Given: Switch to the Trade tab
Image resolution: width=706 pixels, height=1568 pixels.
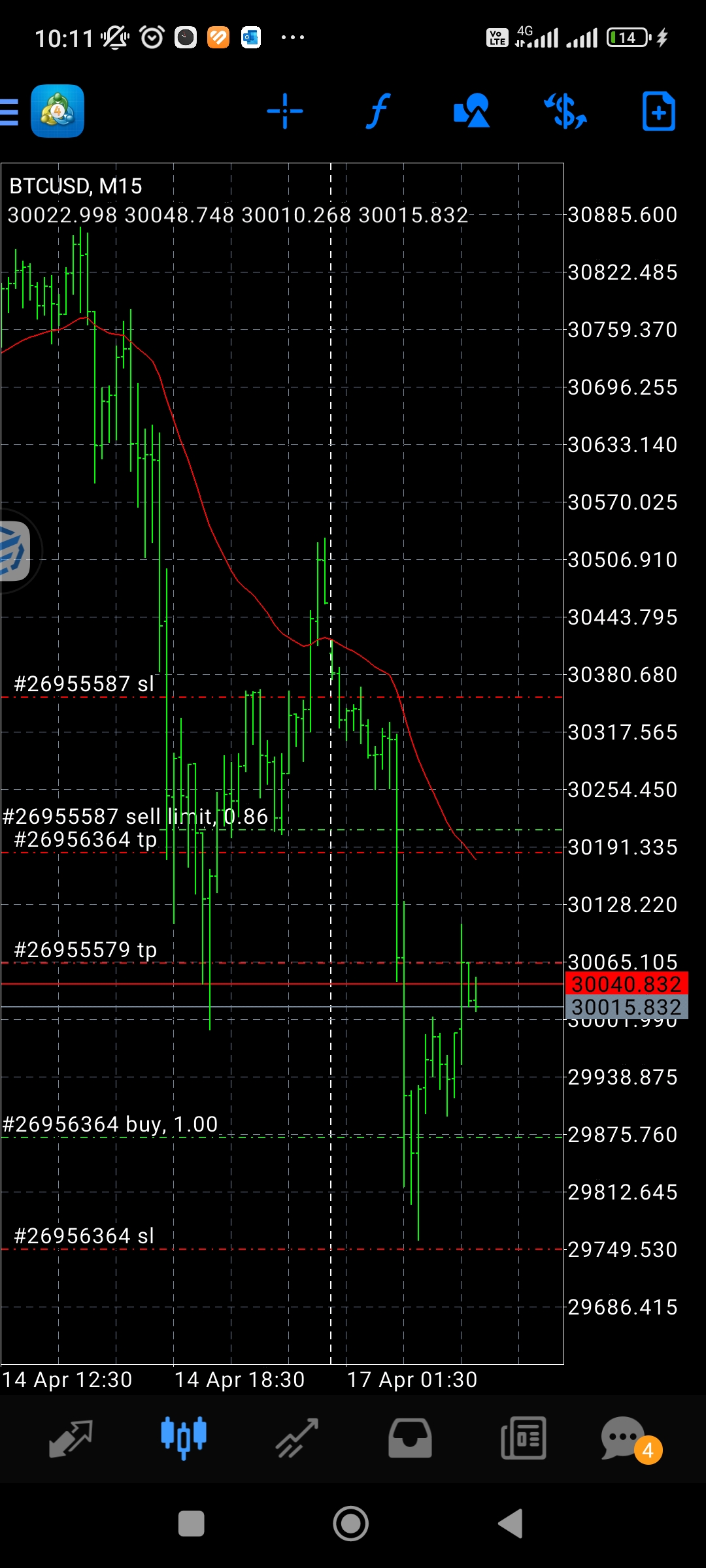Looking at the screenshot, I should pos(297,1439).
